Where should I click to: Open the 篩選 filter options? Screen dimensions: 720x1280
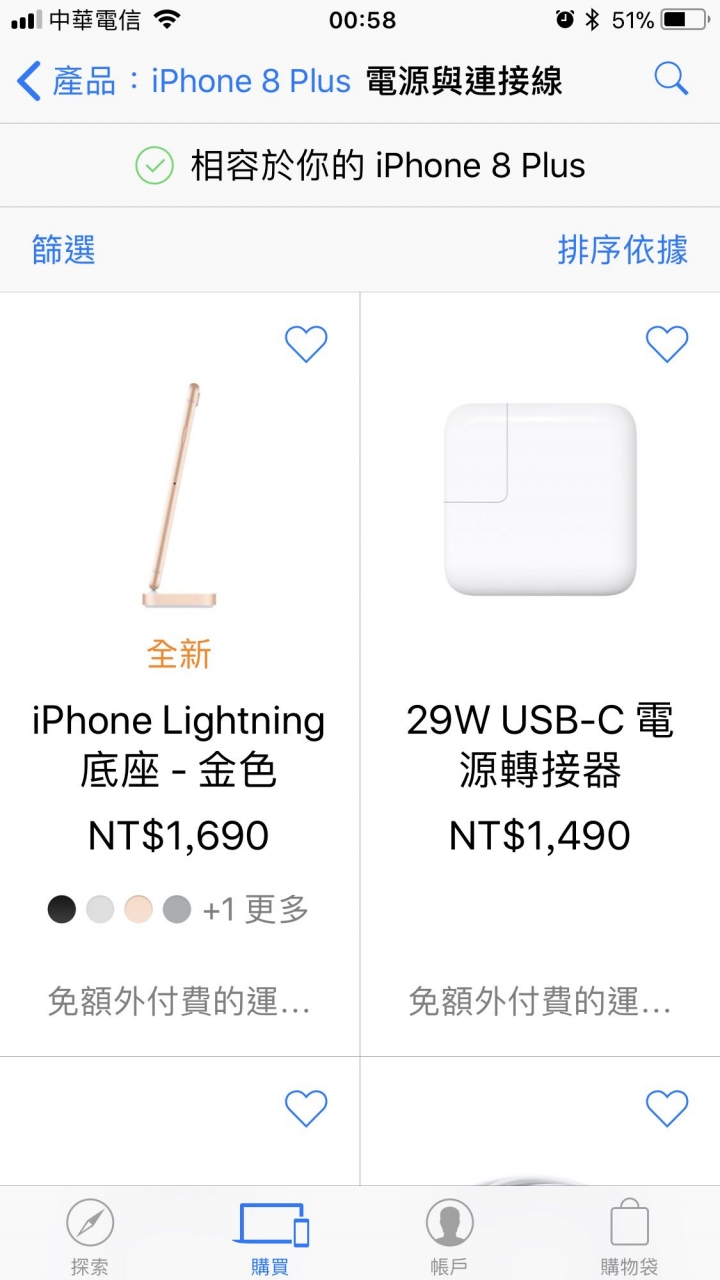click(x=64, y=250)
